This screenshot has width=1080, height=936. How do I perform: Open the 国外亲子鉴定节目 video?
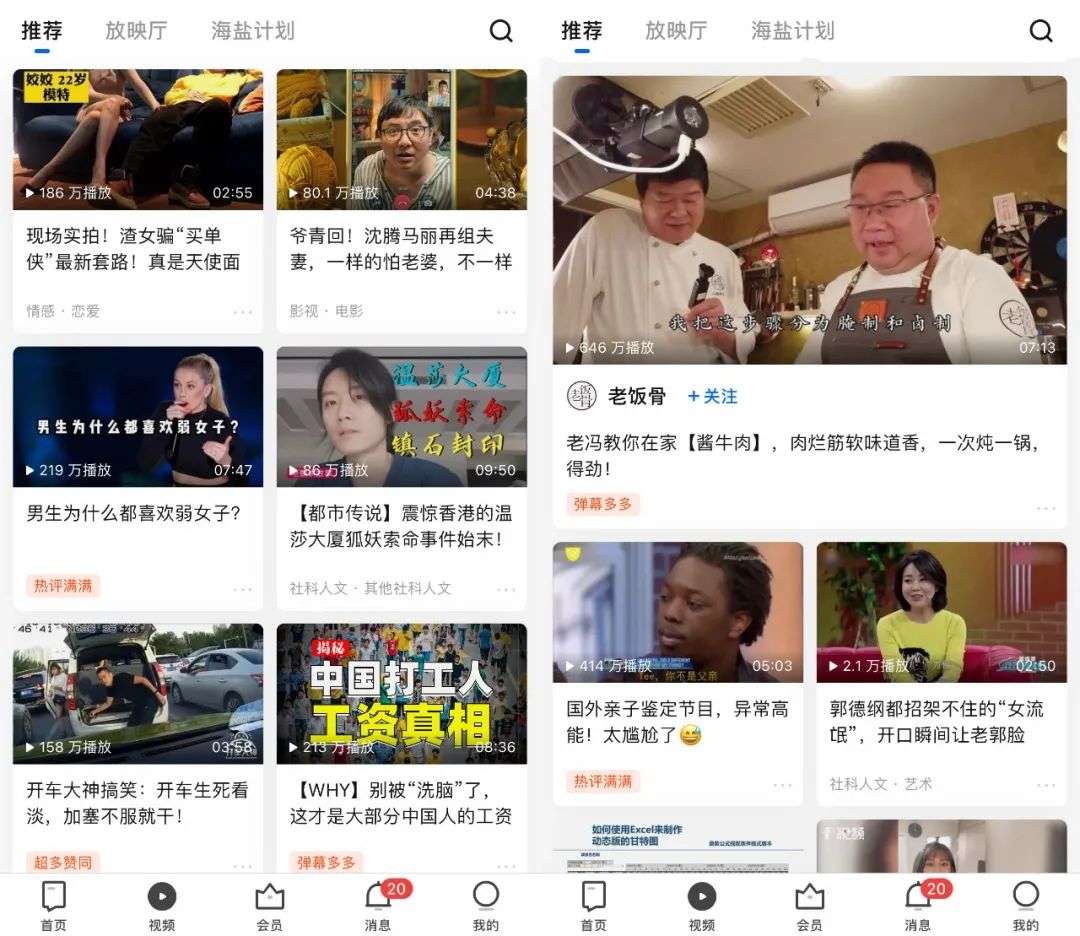pyautogui.click(x=678, y=612)
